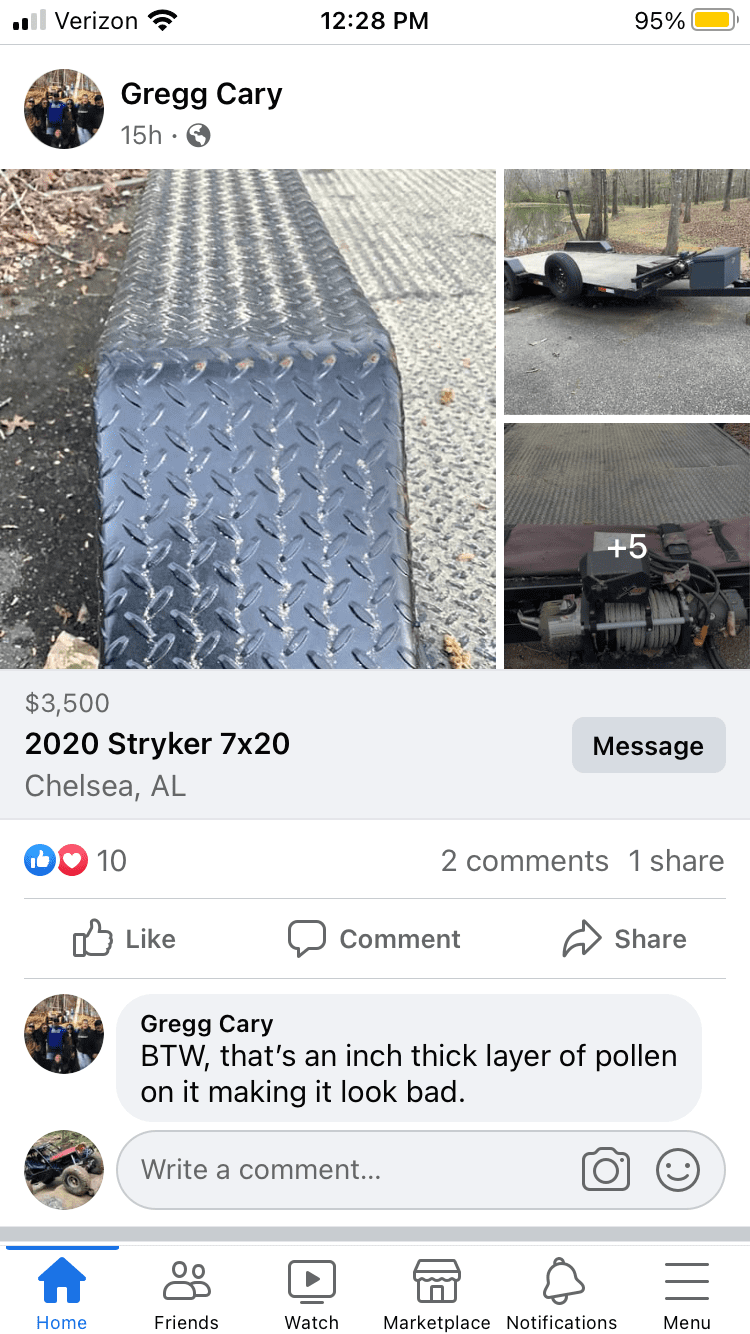
Task: Focus the Write a comment field
Action: (x=350, y=1170)
